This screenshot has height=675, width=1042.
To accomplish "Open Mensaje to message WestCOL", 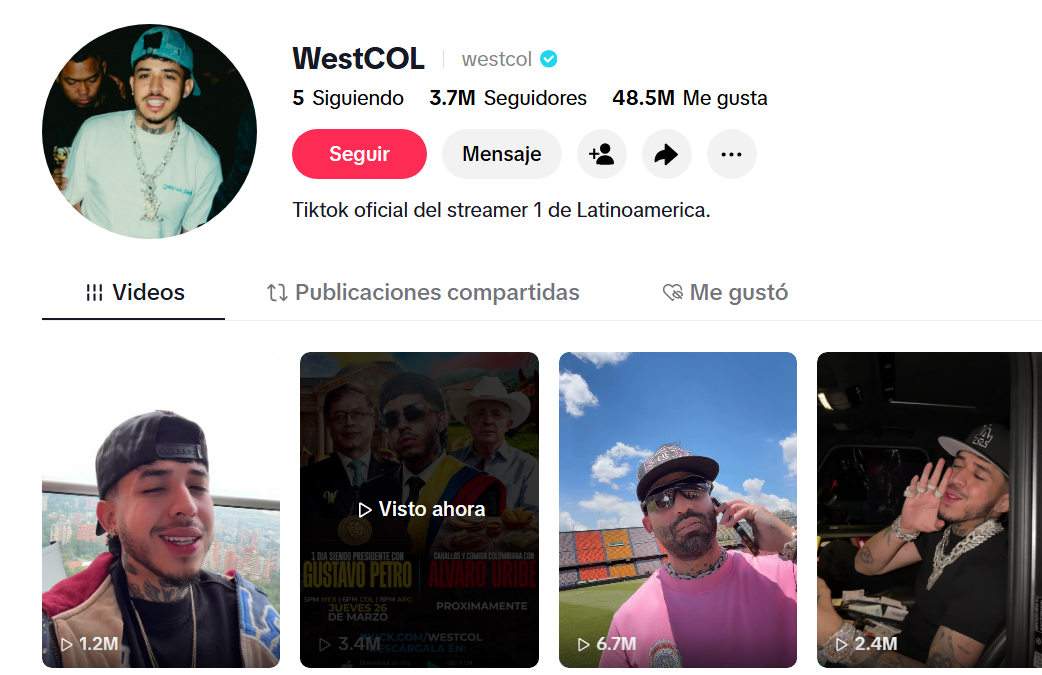I will [501, 154].
